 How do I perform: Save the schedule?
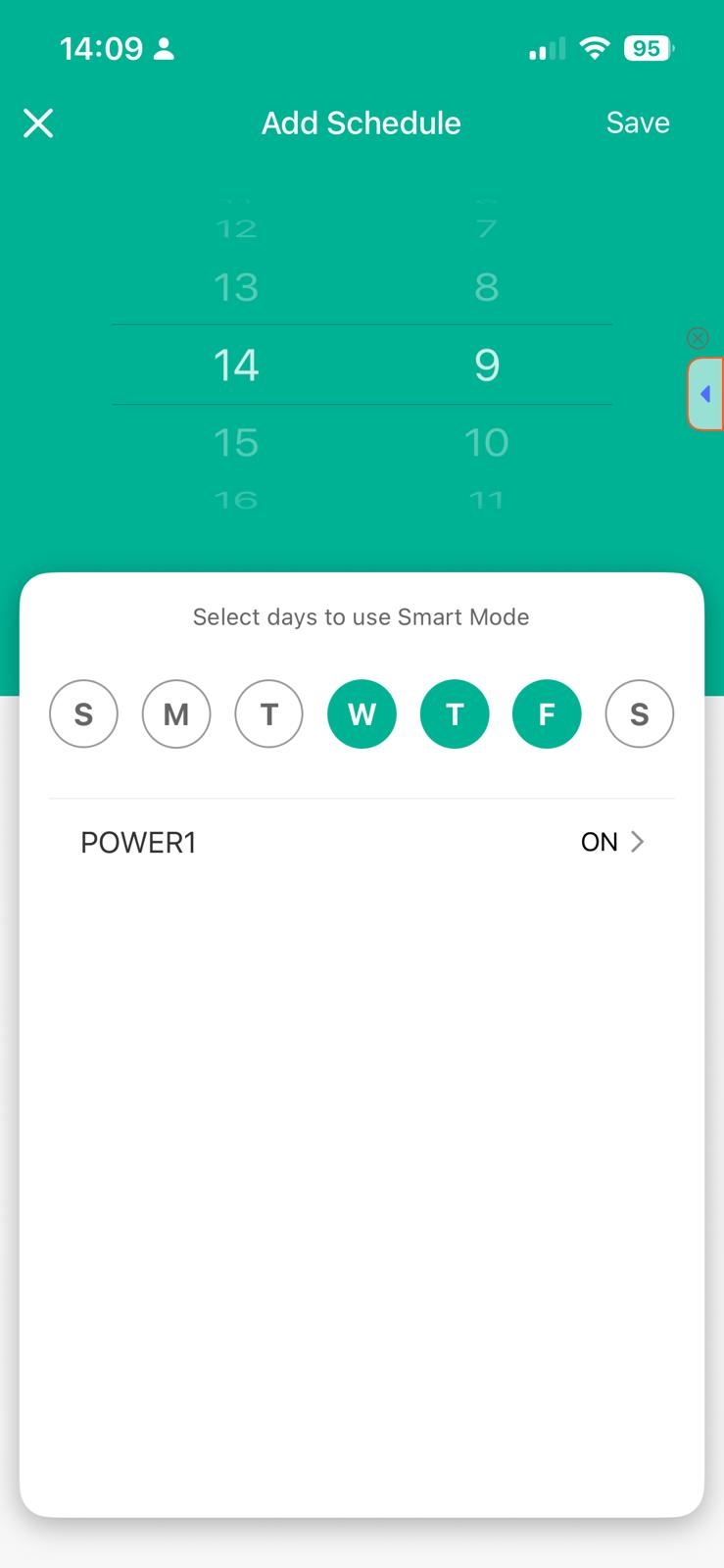point(637,122)
